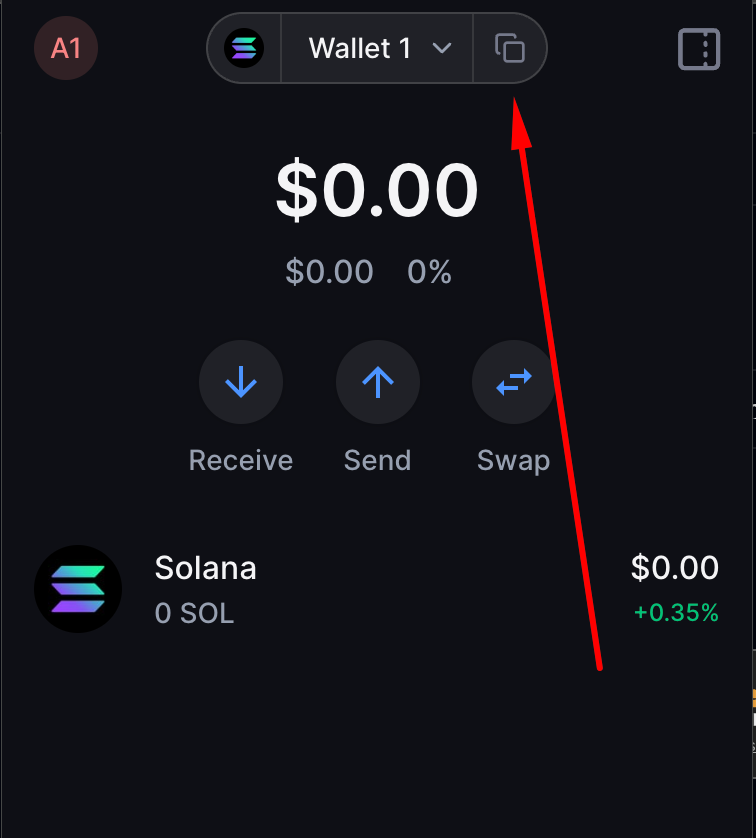Tap the Receive button
756x838 pixels.
click(x=241, y=382)
